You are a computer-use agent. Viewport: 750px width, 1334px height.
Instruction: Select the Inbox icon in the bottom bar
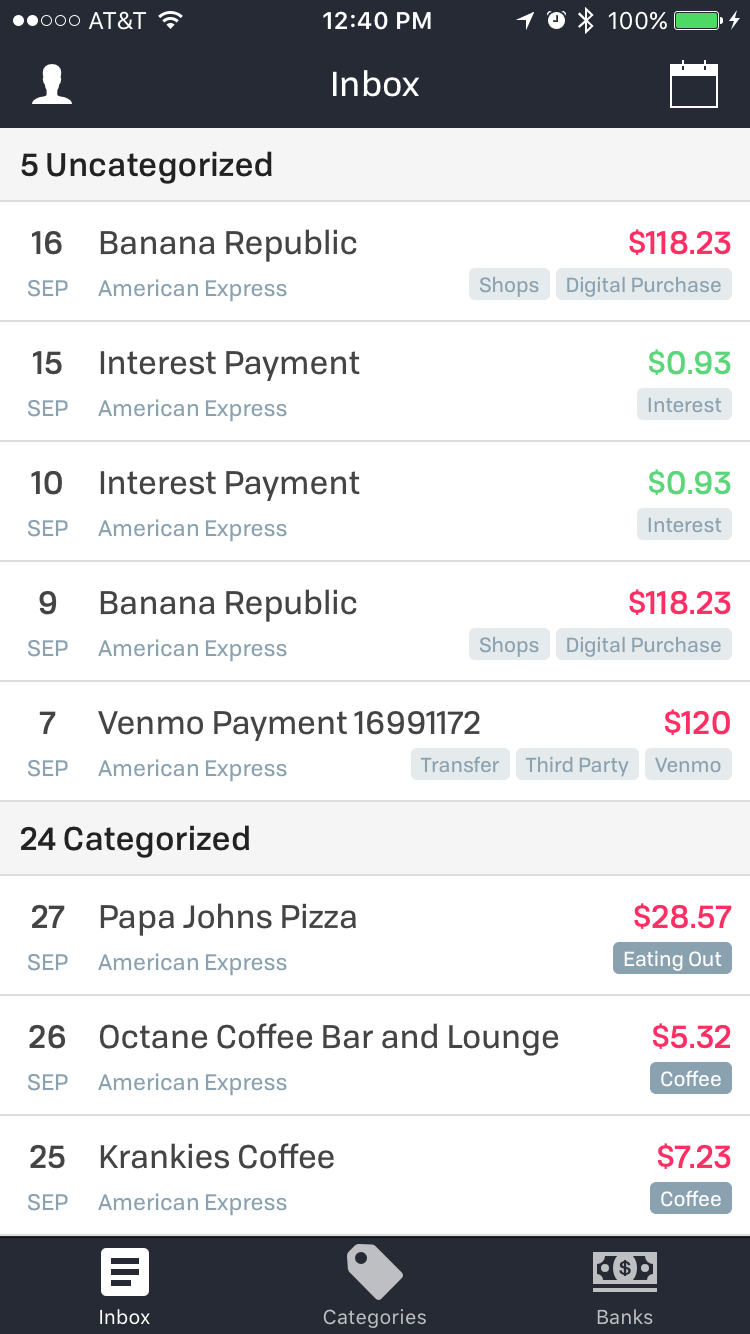(124, 1270)
